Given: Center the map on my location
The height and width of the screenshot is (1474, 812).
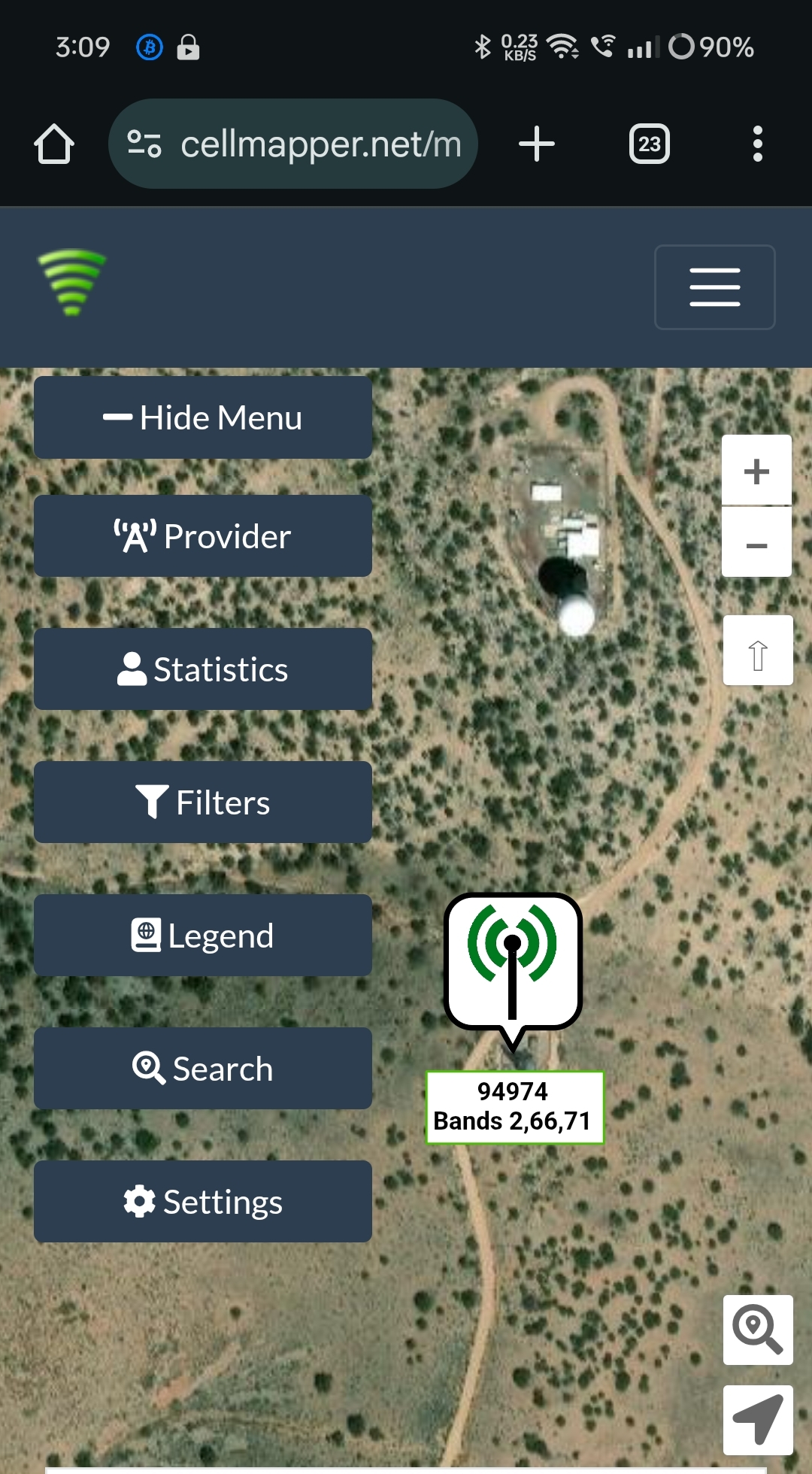Looking at the screenshot, I should pyautogui.click(x=758, y=1420).
